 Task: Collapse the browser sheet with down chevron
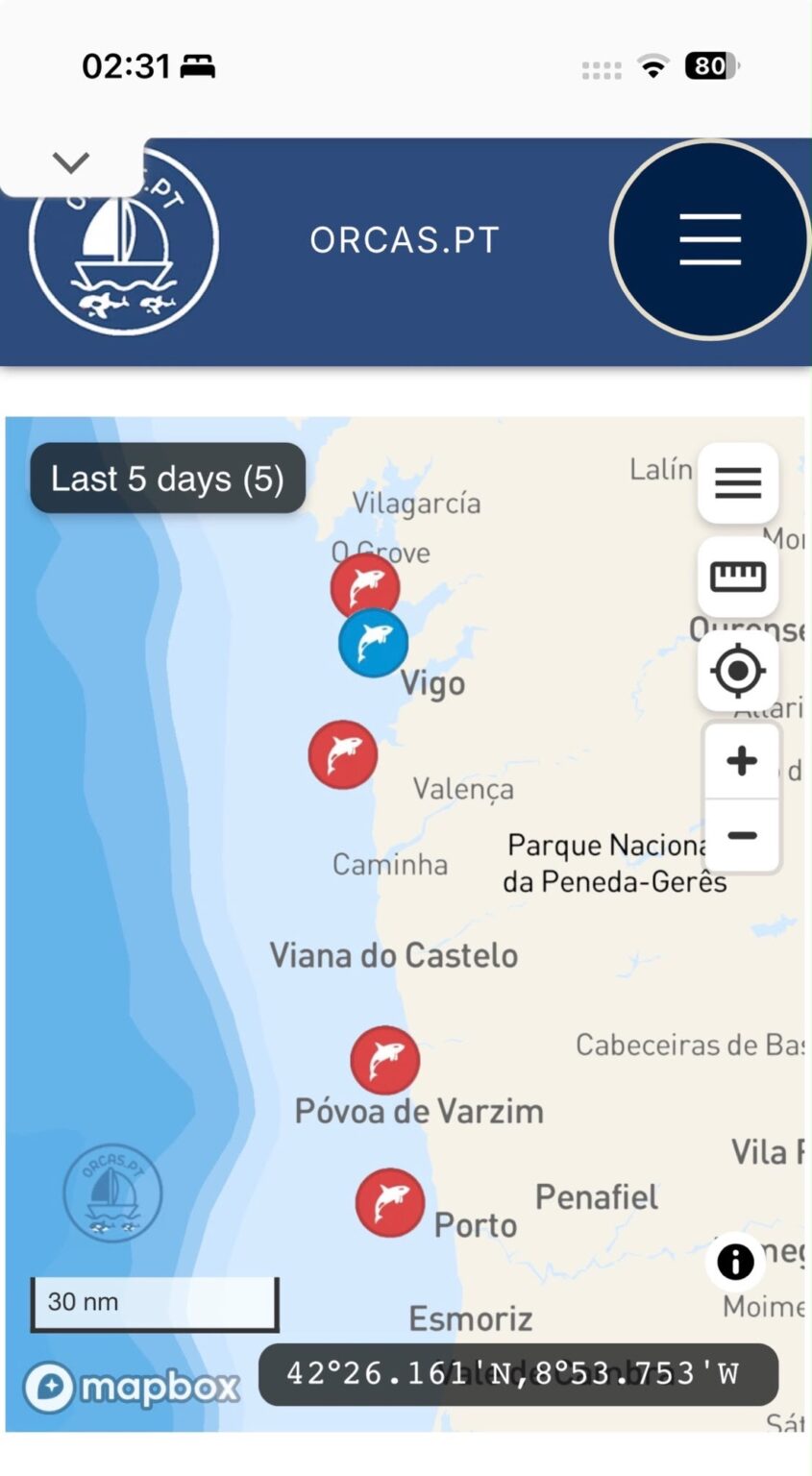click(x=71, y=162)
